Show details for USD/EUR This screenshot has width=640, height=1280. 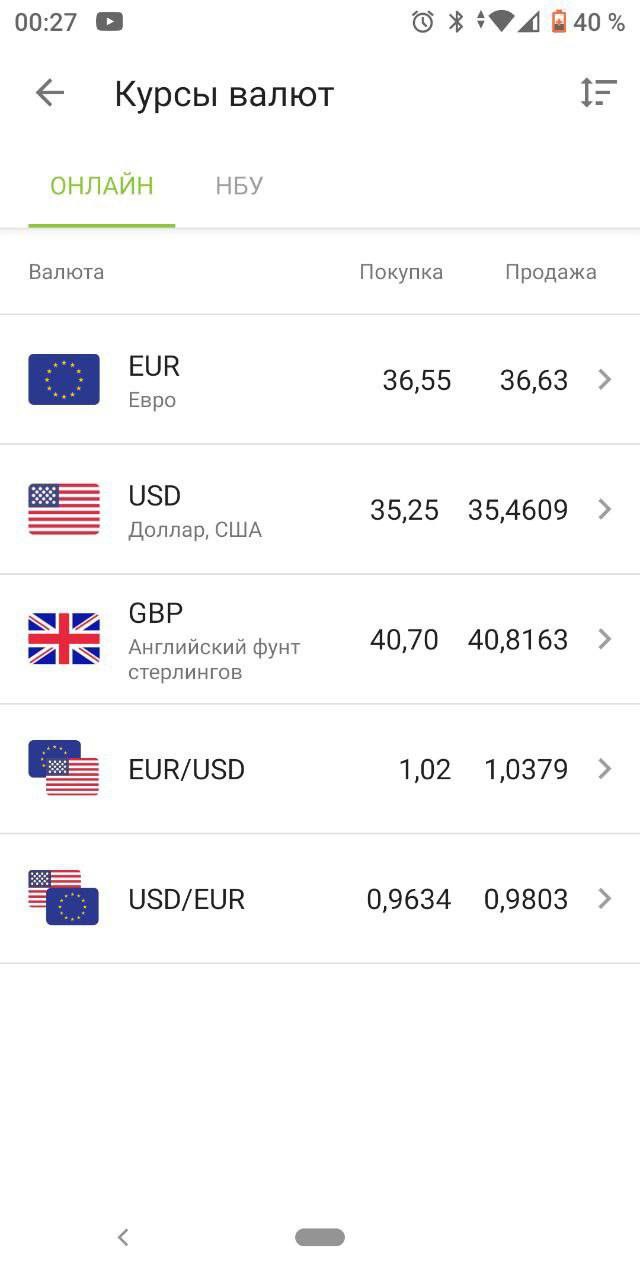click(320, 899)
